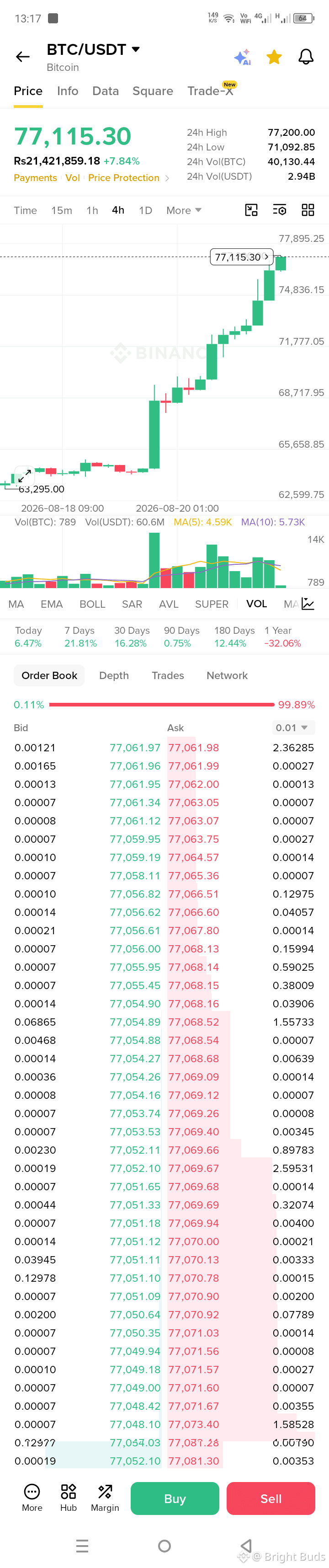Screen dimensions: 329x1568
Task: Switch to the Depth tab
Action: 114,675
